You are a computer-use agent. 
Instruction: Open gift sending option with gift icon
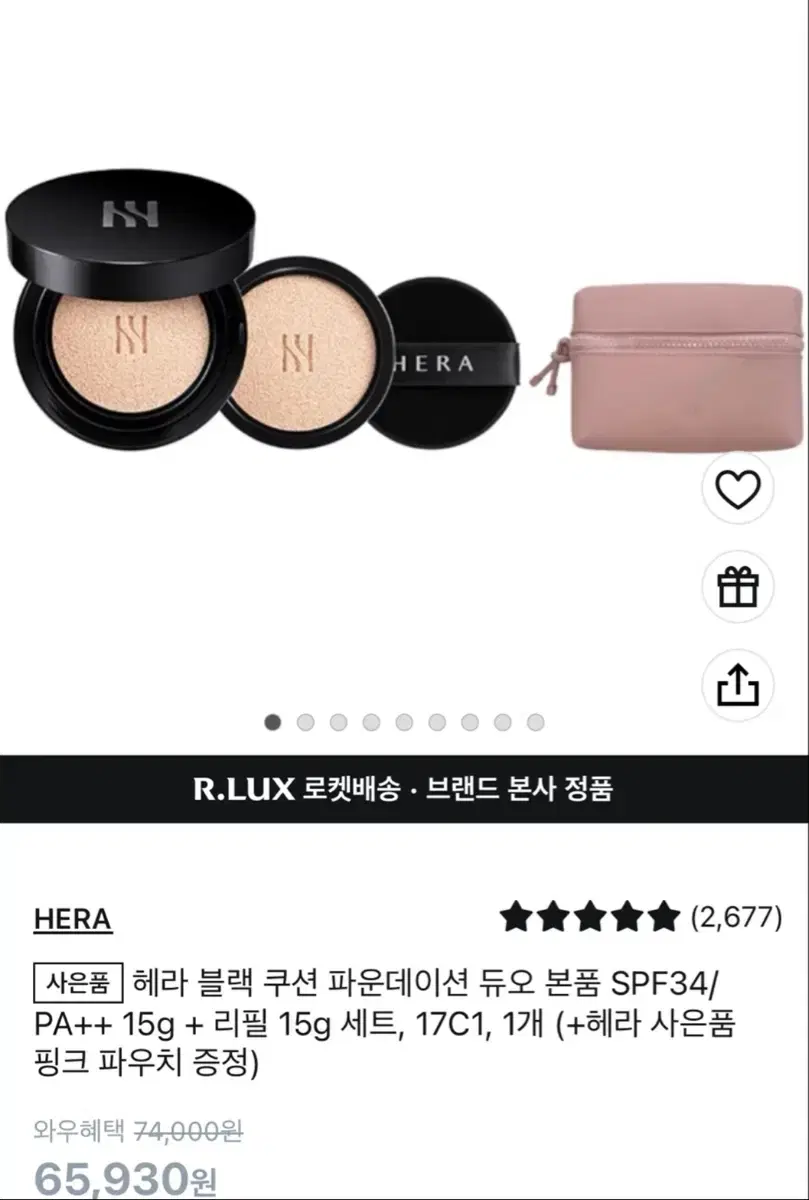click(x=738, y=588)
